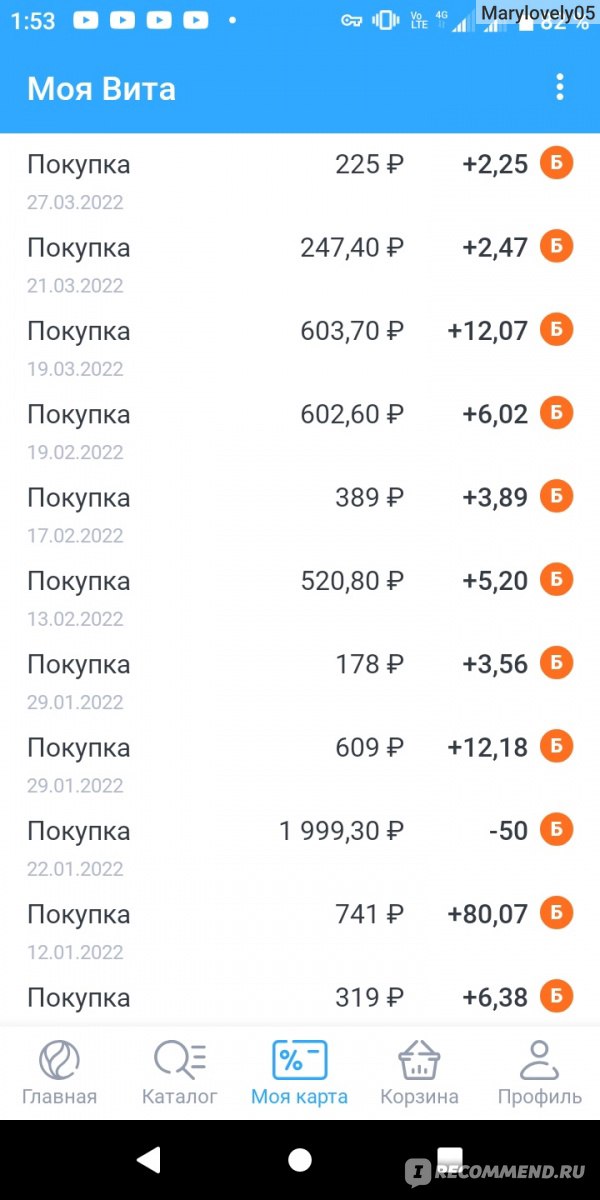Open the overflow menu in app bar

559,88
